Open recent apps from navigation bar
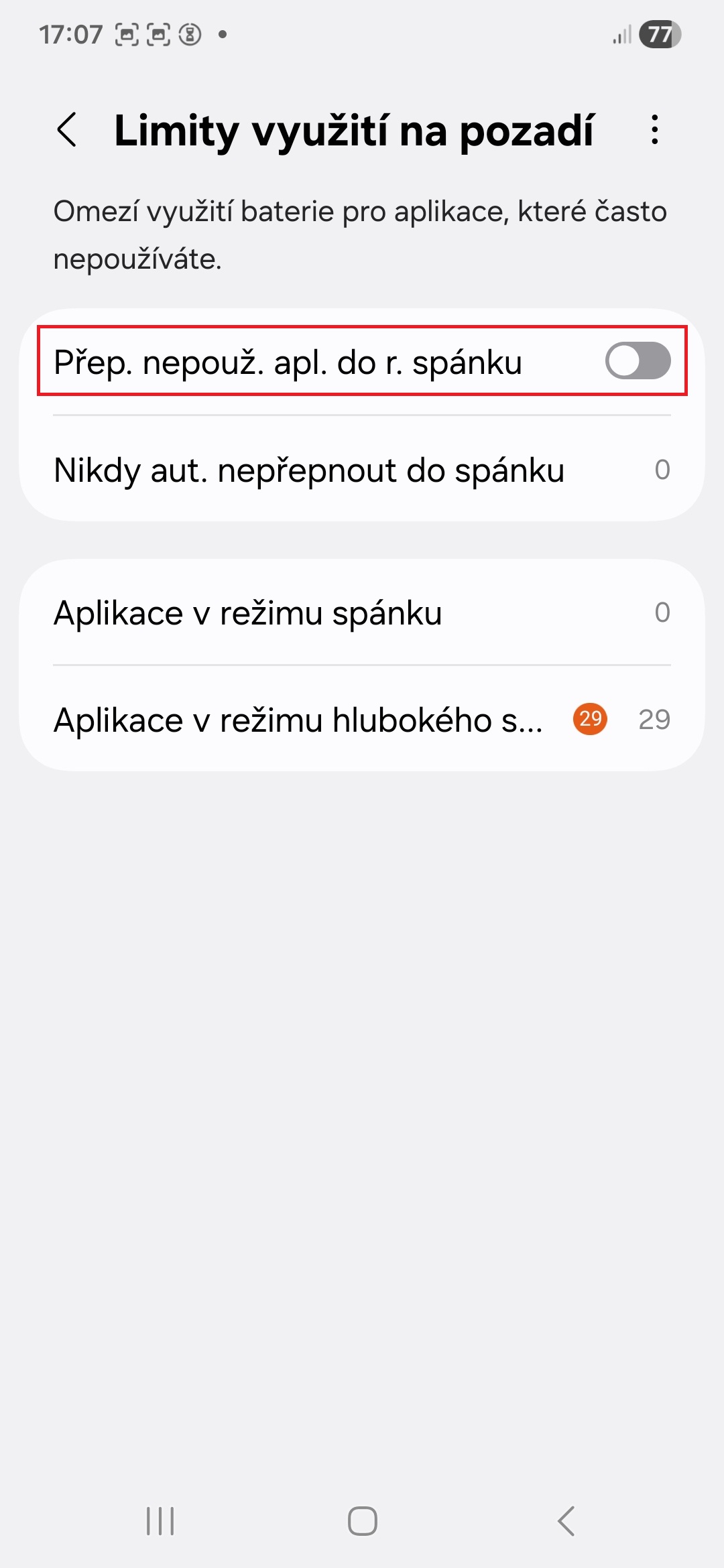Viewport: 724px width, 1568px height. (160, 1520)
